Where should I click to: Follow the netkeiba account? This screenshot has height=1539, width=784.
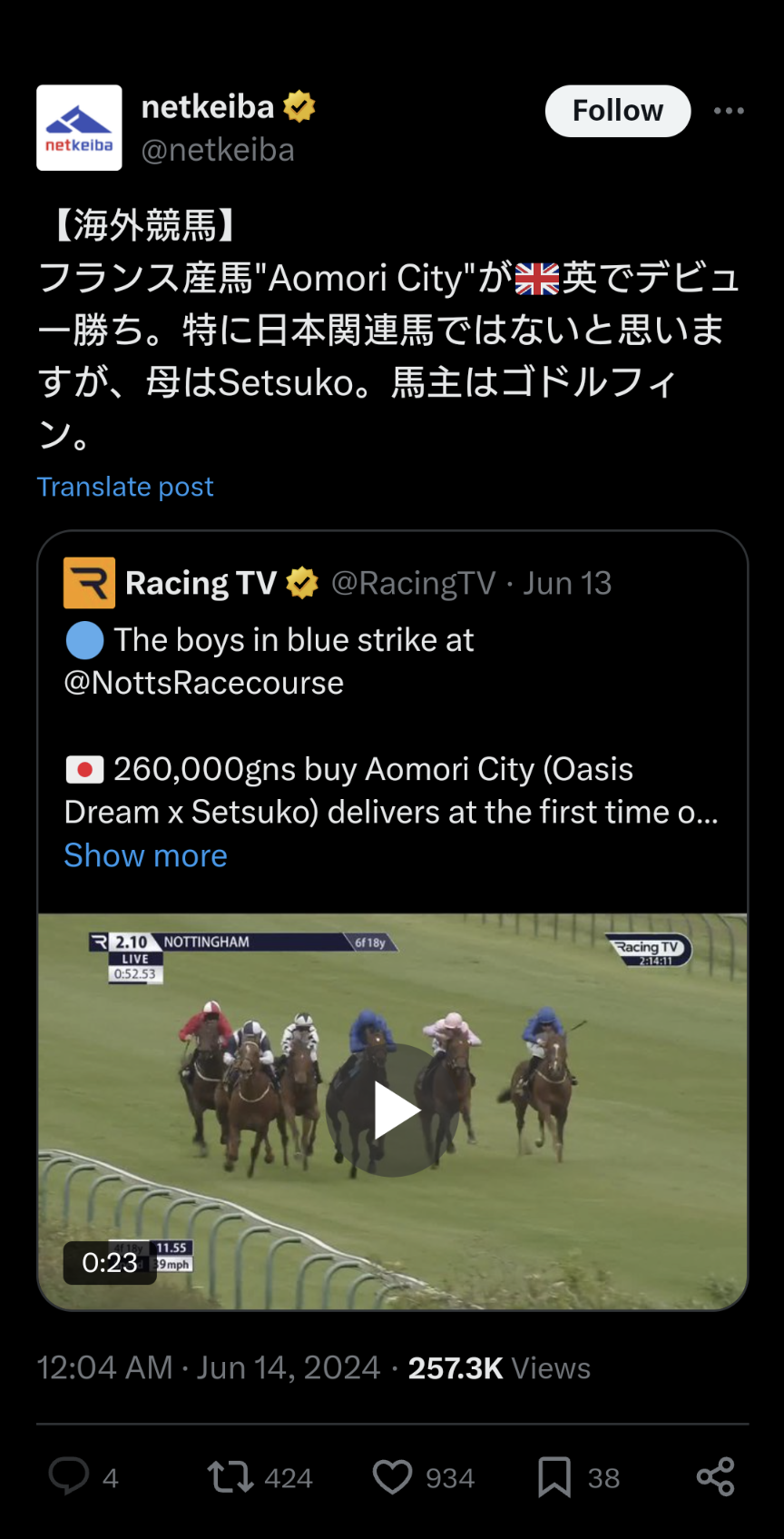[x=617, y=111]
